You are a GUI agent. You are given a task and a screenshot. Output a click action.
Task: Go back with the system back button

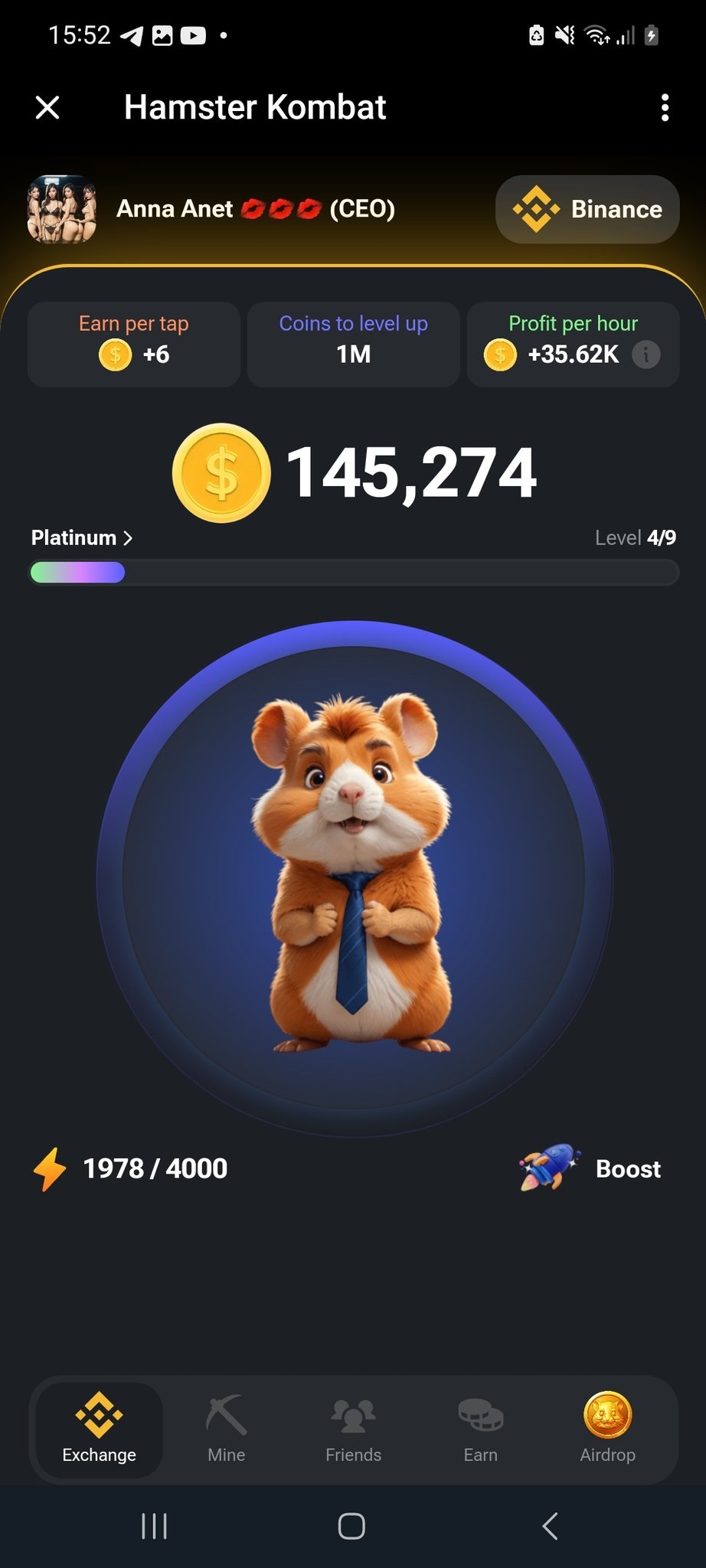pos(550,1525)
